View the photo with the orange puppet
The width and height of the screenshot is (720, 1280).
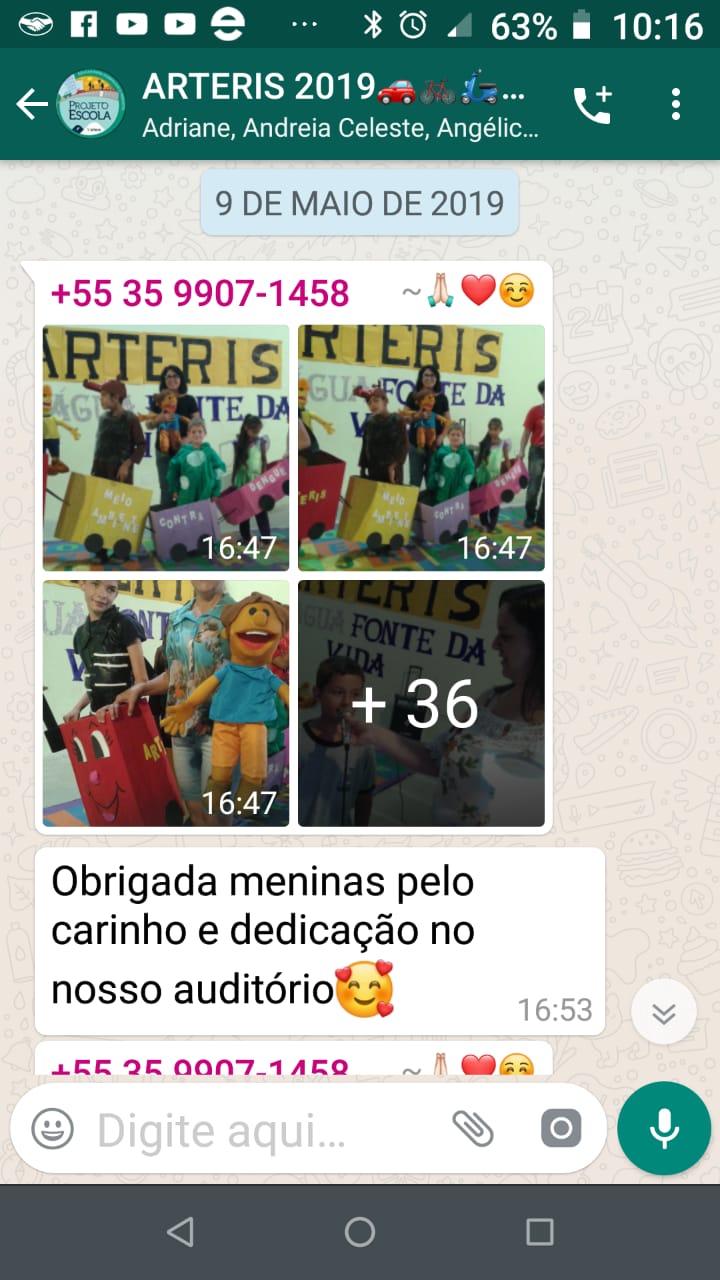tap(166, 703)
